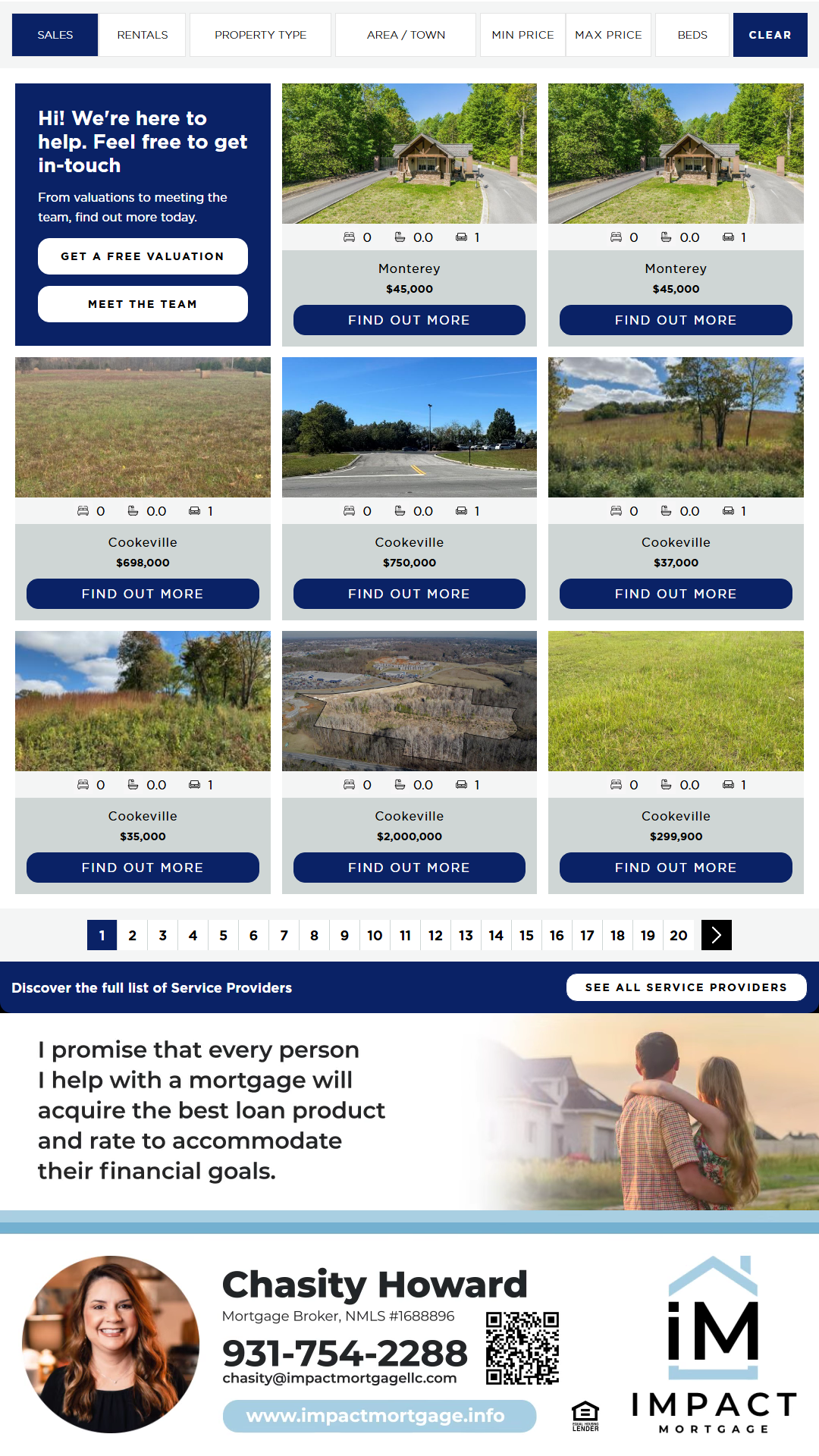This screenshot has width=819, height=1456.
Task: Switch to the Rentals tab
Action: point(143,35)
